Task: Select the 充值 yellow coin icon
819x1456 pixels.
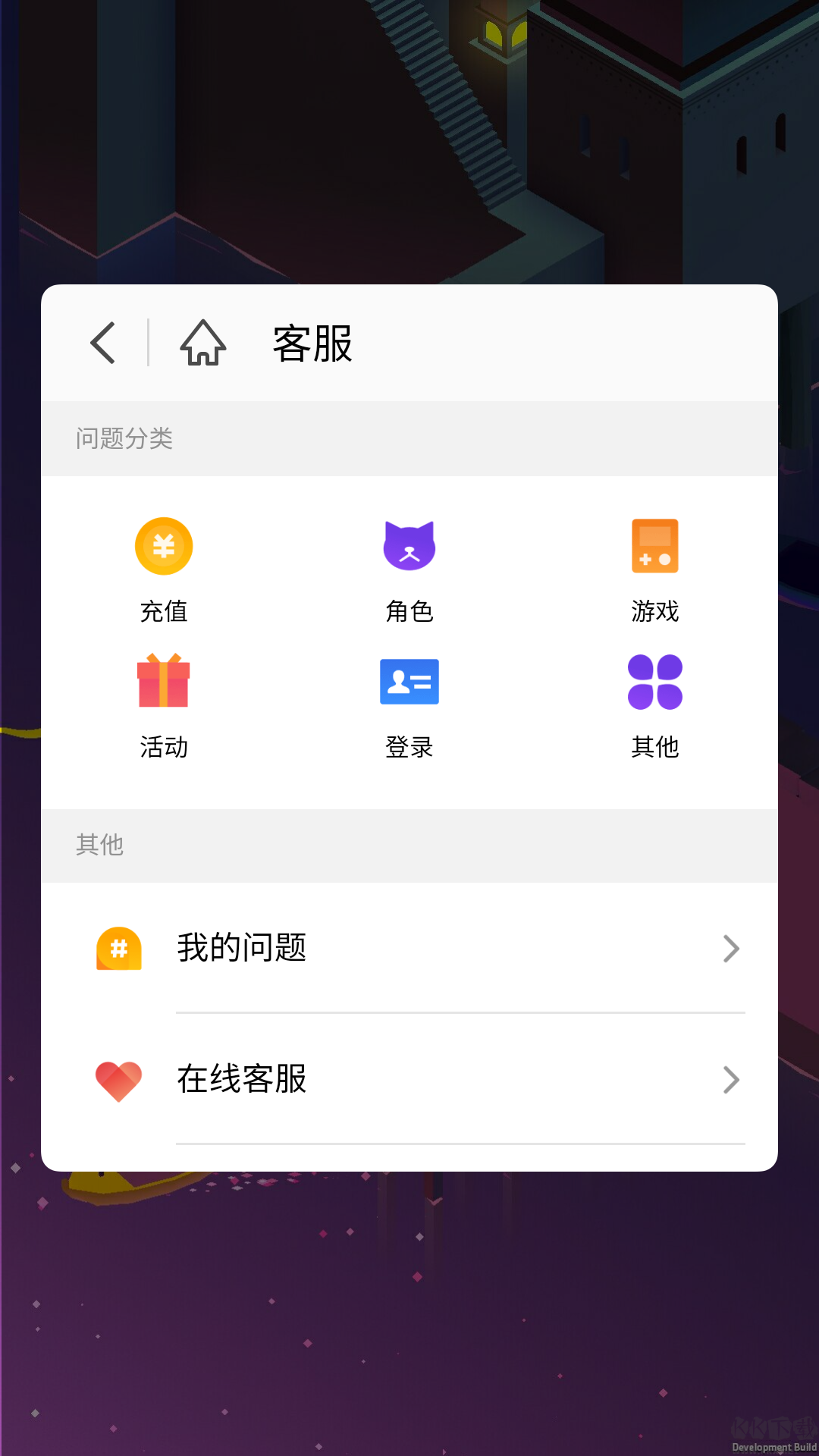Action: click(x=164, y=545)
